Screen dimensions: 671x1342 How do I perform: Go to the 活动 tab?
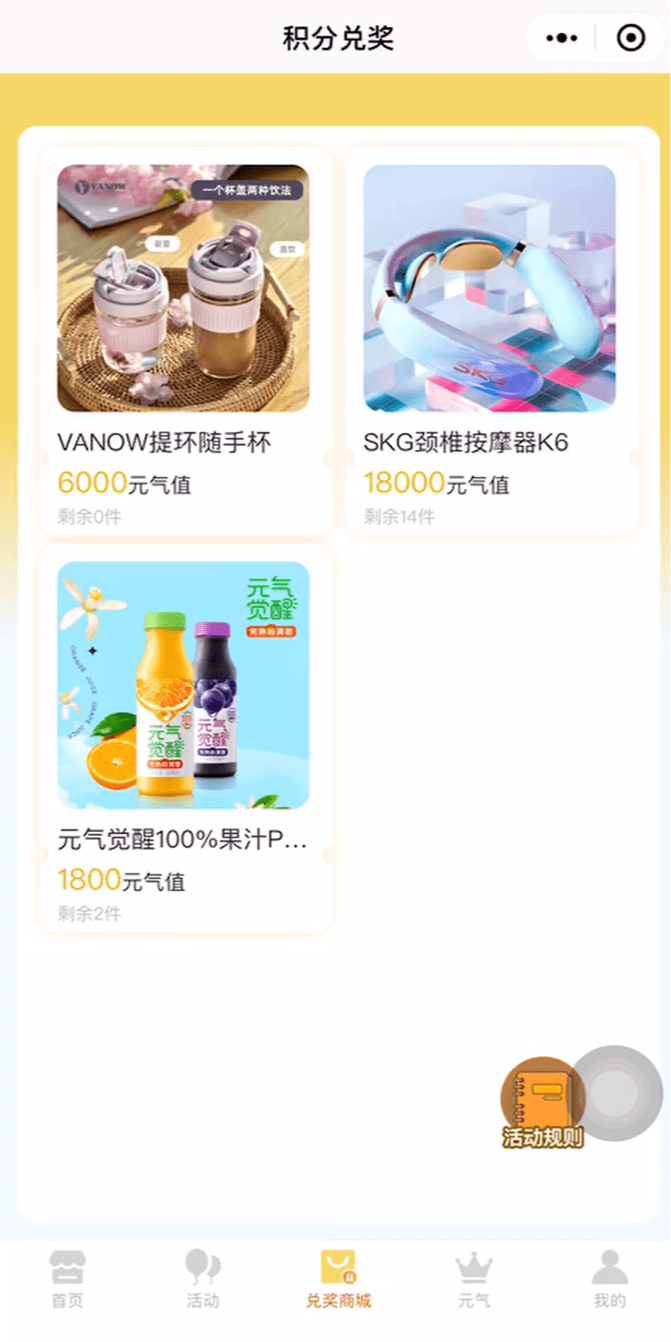(202, 1278)
